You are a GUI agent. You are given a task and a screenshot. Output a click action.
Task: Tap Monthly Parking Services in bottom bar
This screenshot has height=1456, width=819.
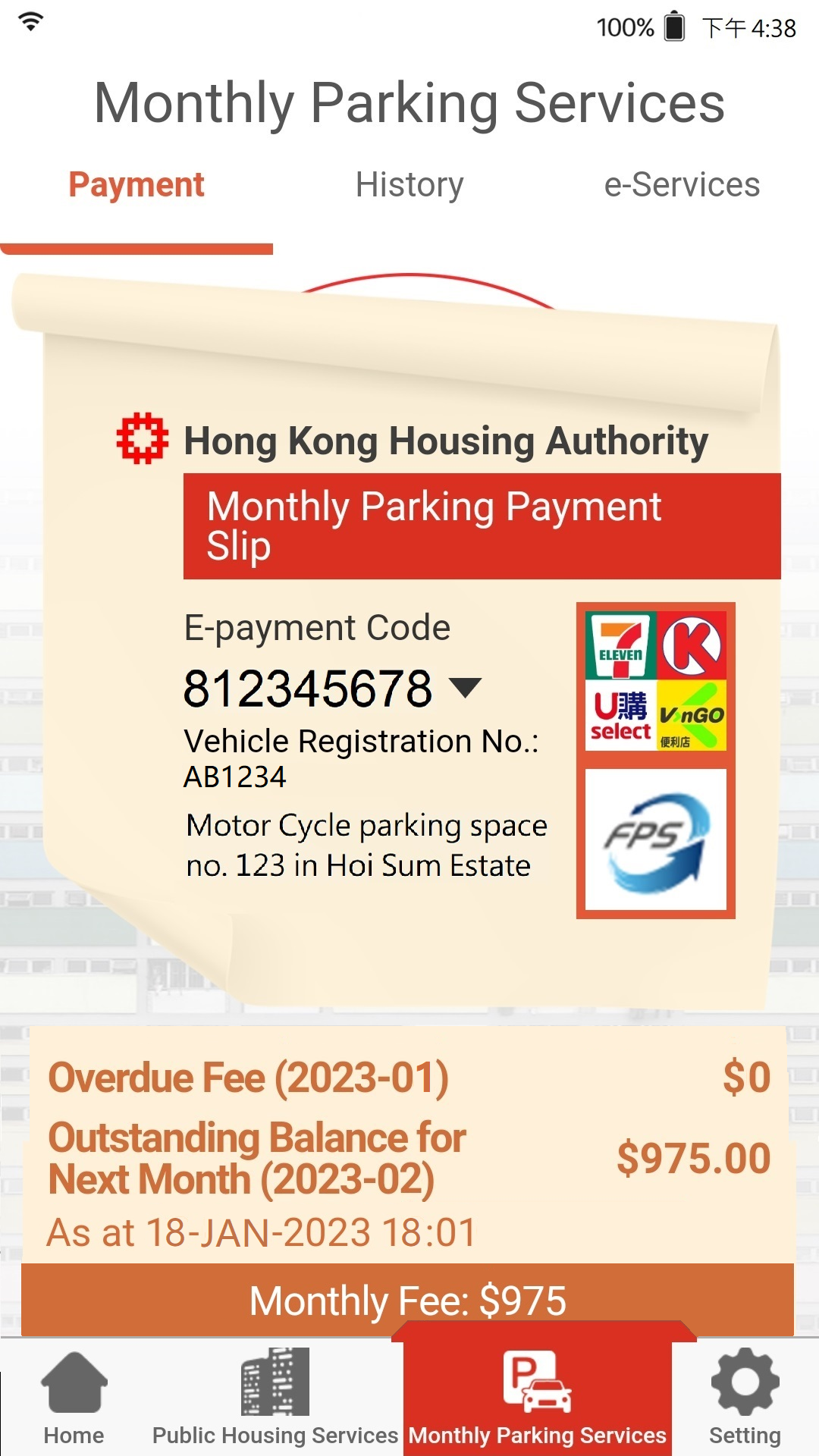[x=537, y=1399]
